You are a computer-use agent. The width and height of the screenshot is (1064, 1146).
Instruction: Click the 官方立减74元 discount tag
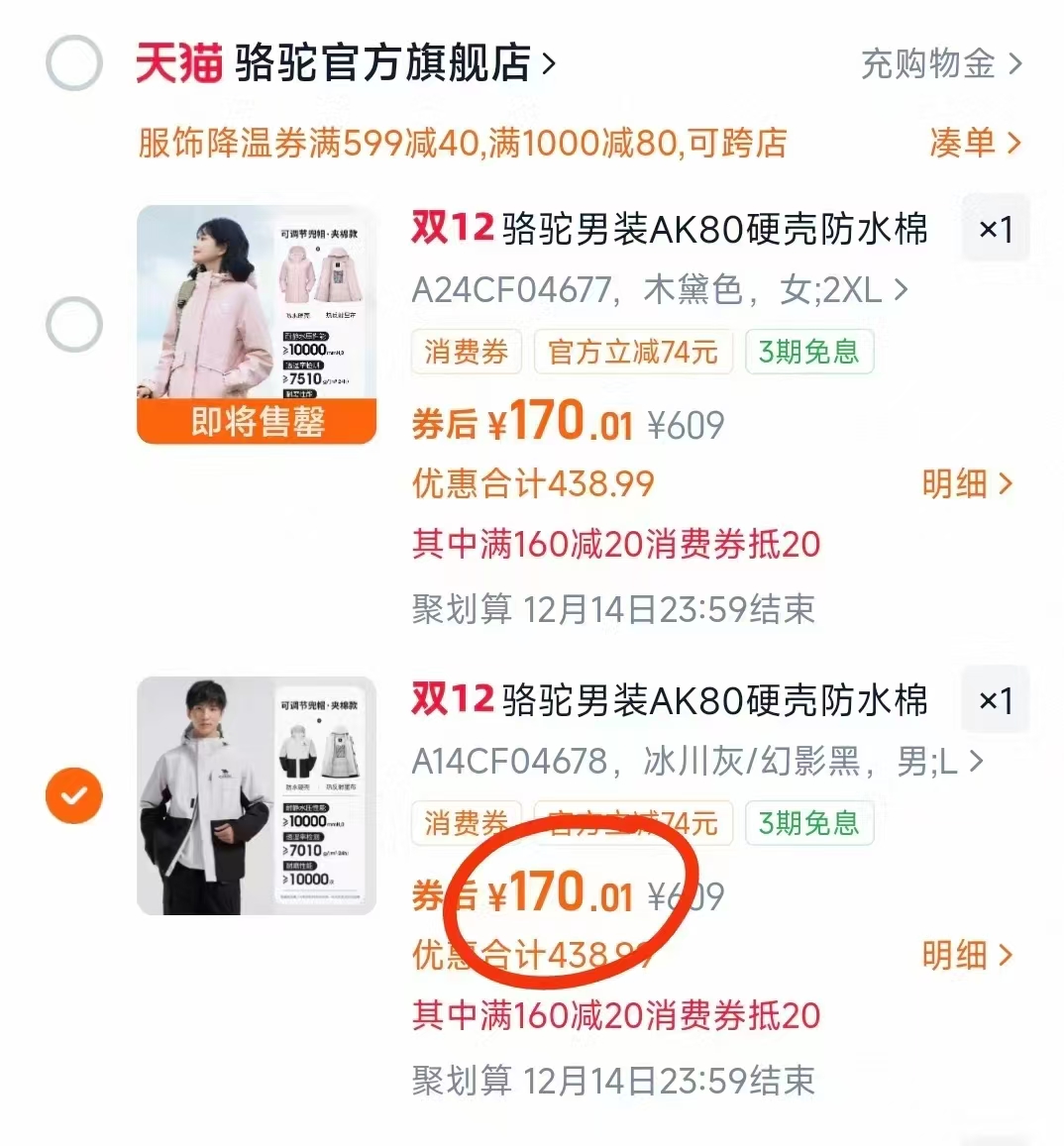632,351
